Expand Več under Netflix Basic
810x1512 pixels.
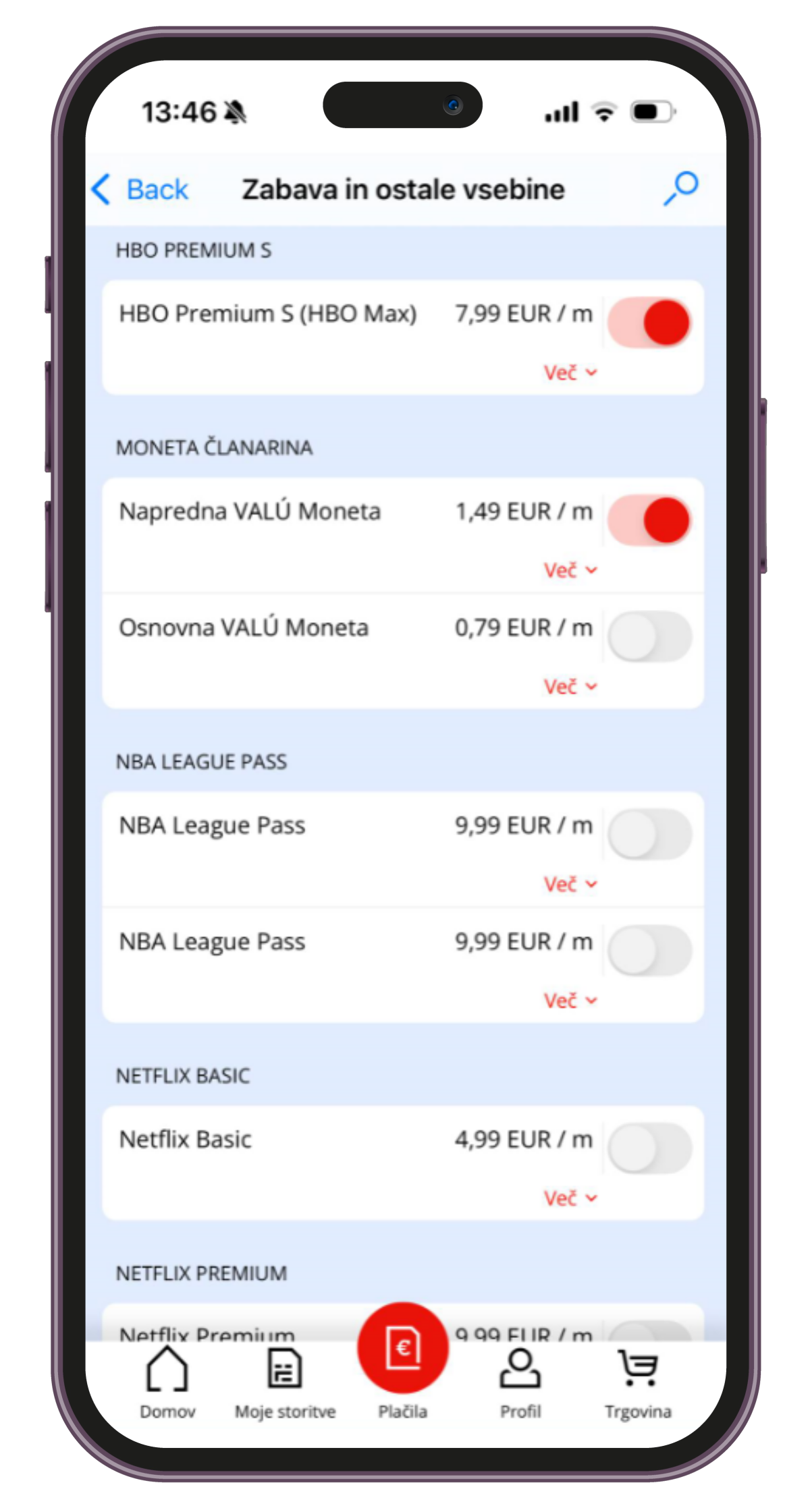click(570, 1198)
